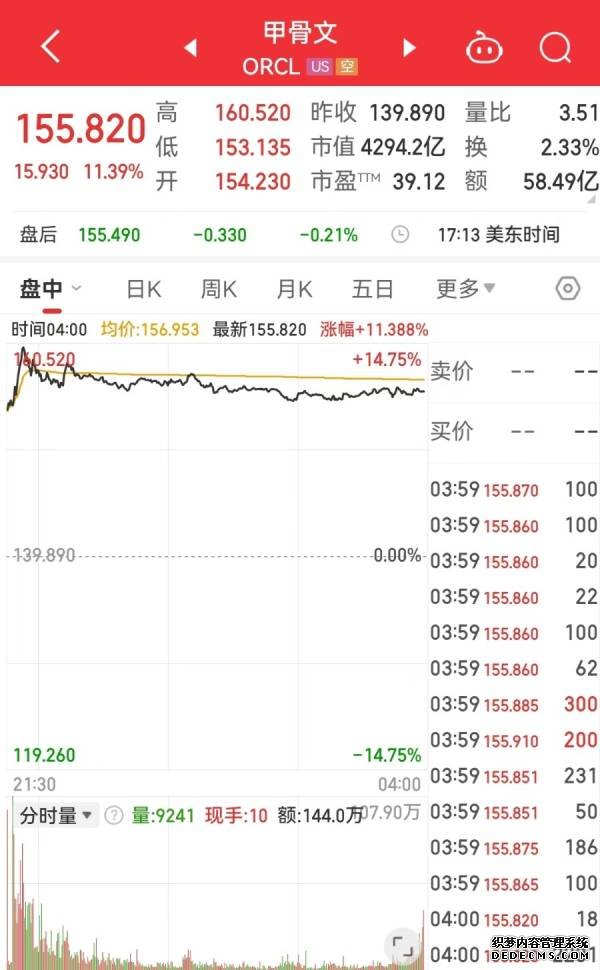Viewport: 600px width, 970px height.
Task: Open the 分时量 indicator dropdown
Action: click(x=56, y=815)
